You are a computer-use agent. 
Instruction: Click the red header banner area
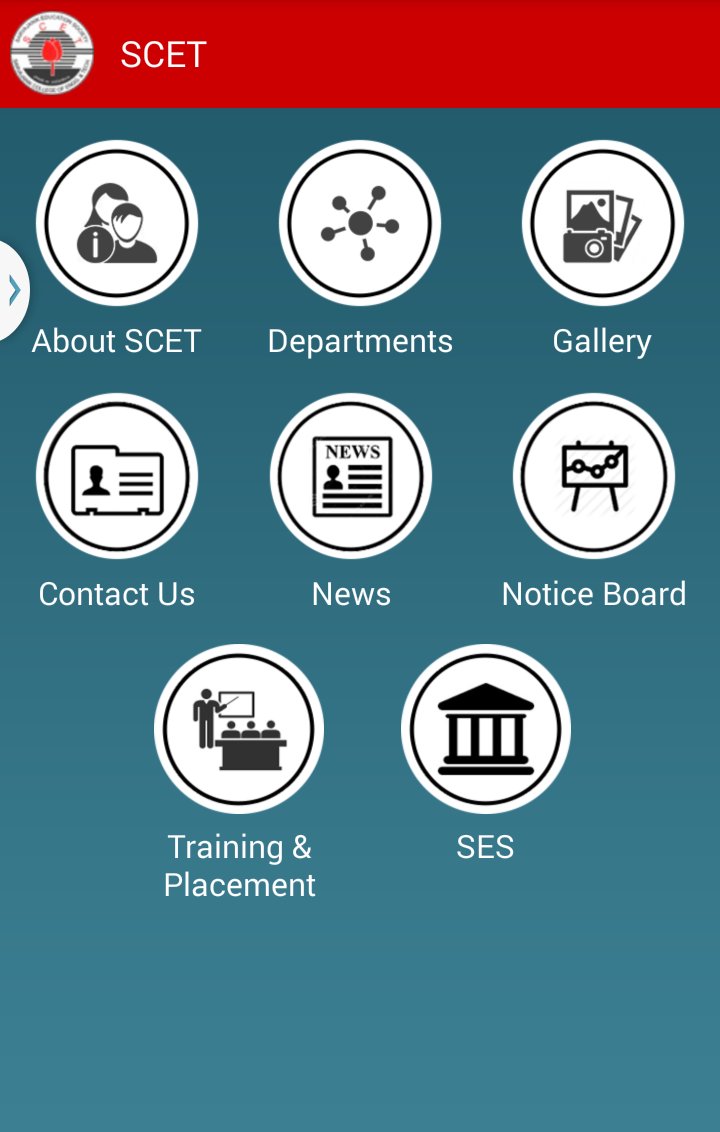(x=400, y=55)
